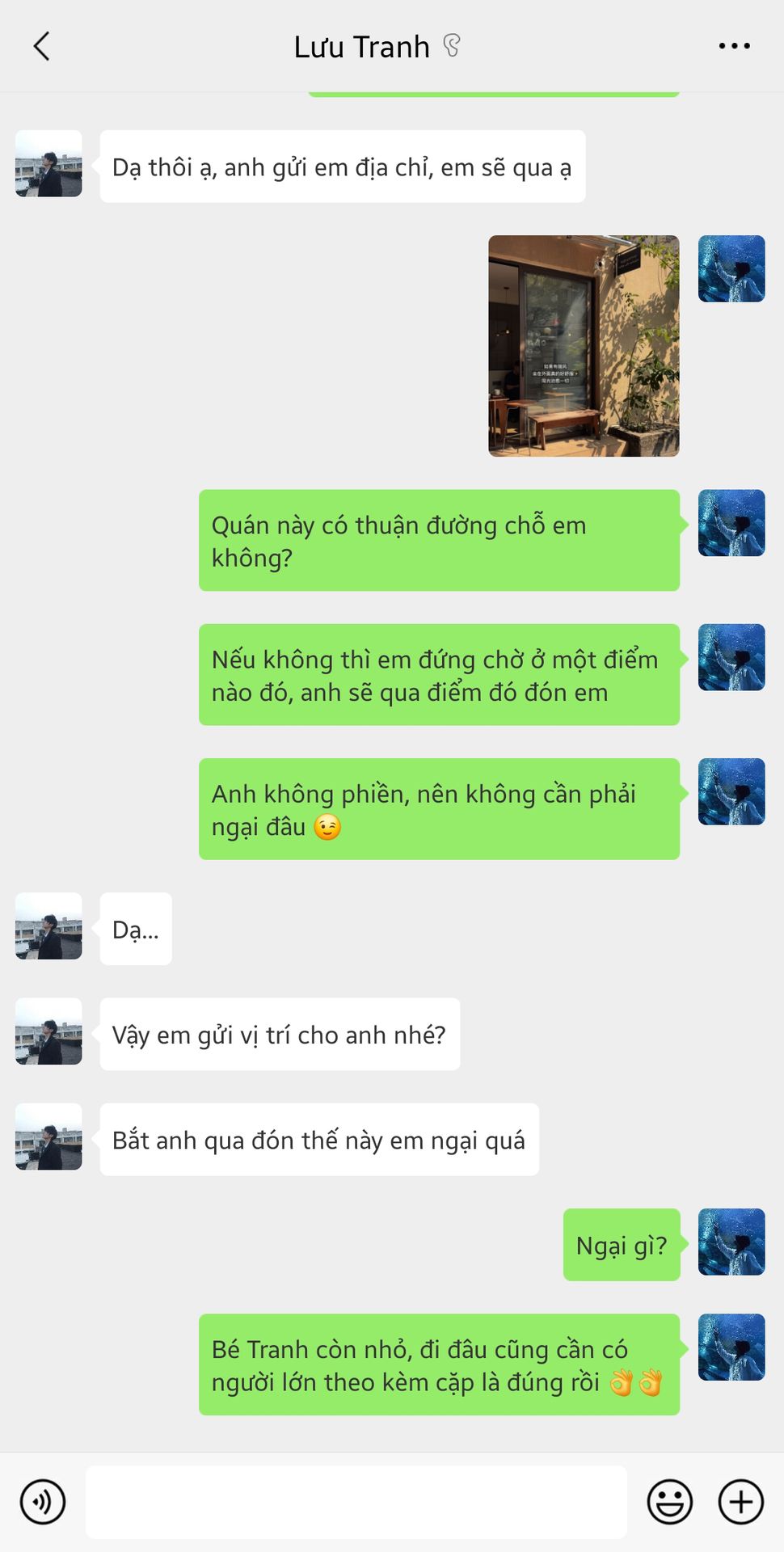Open the shared café photo
784x1552 pixels.
click(x=584, y=346)
